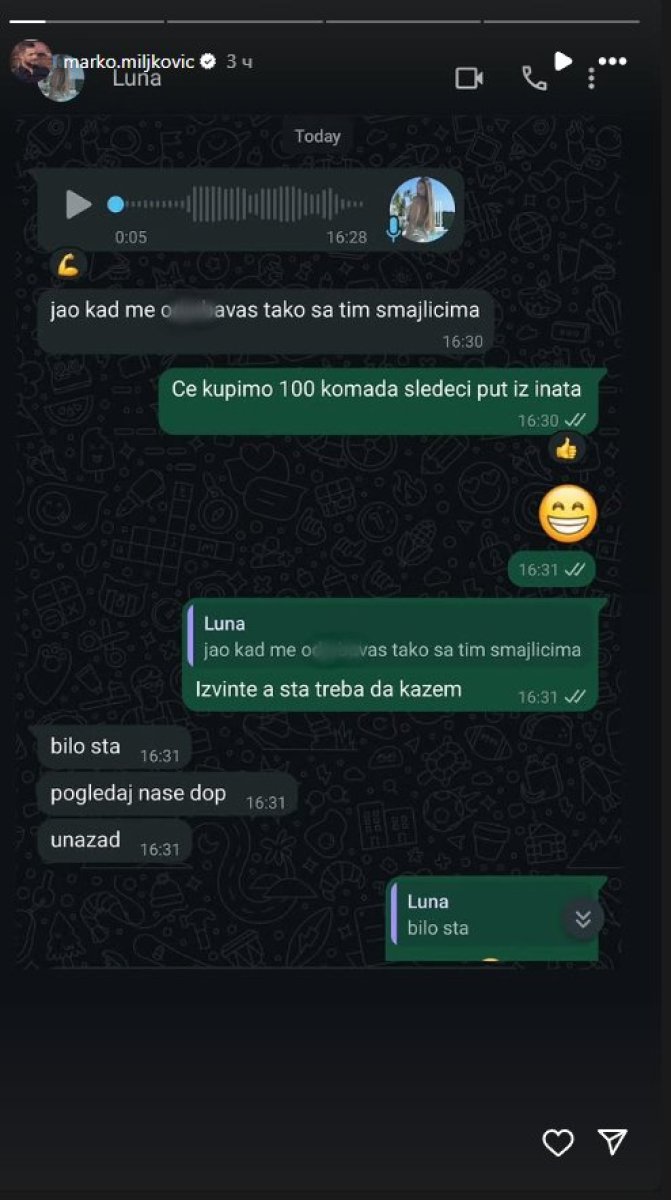Image resolution: width=671 pixels, height=1200 pixels.
Task: Open marko.miljkovic's profile from the story header
Action: pos(128,62)
